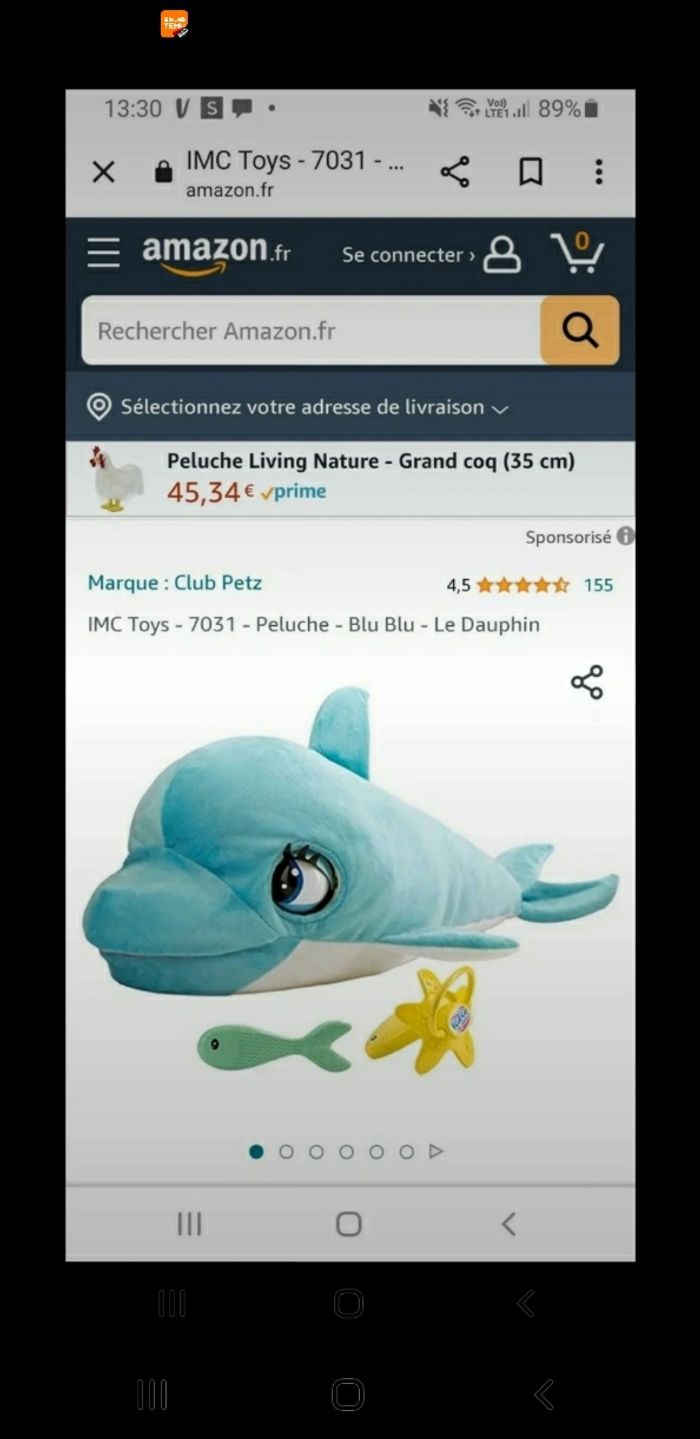Share the page from browser toolbar
700x1439 pixels.
pos(455,172)
